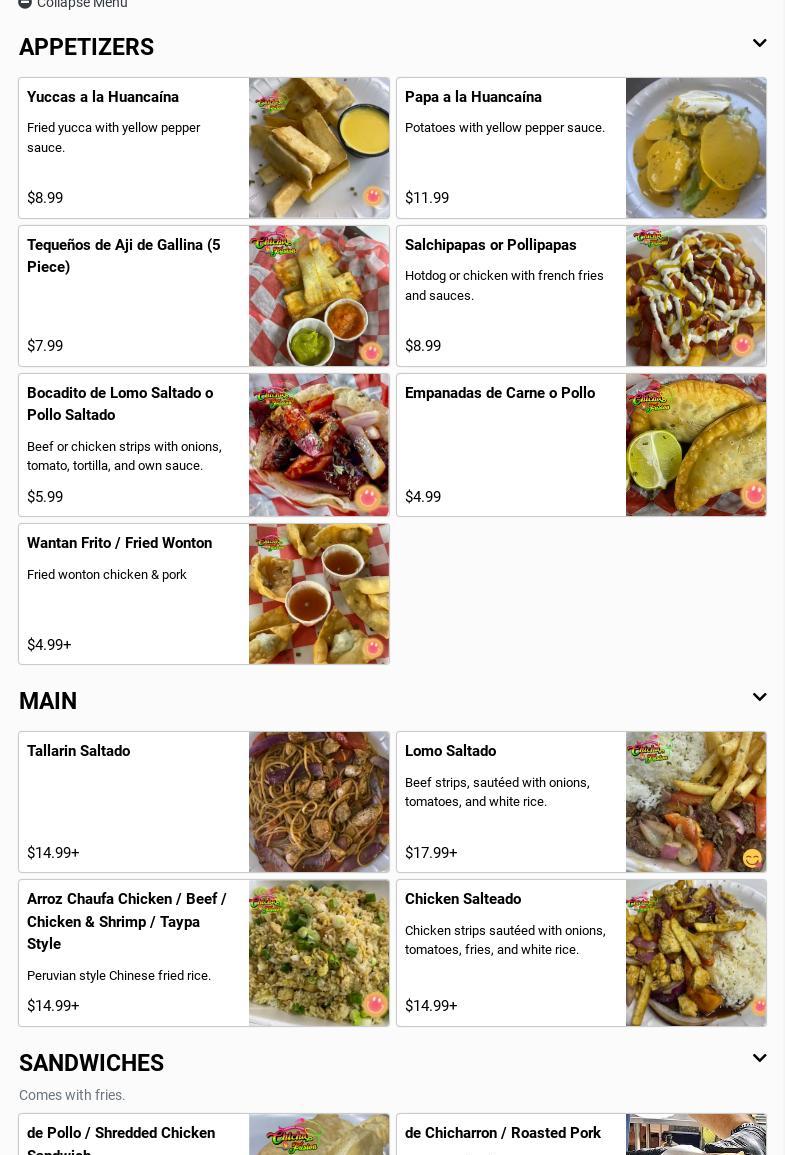
Task: Select Empanadas de Carne o Pollo
Action: click(x=581, y=445)
